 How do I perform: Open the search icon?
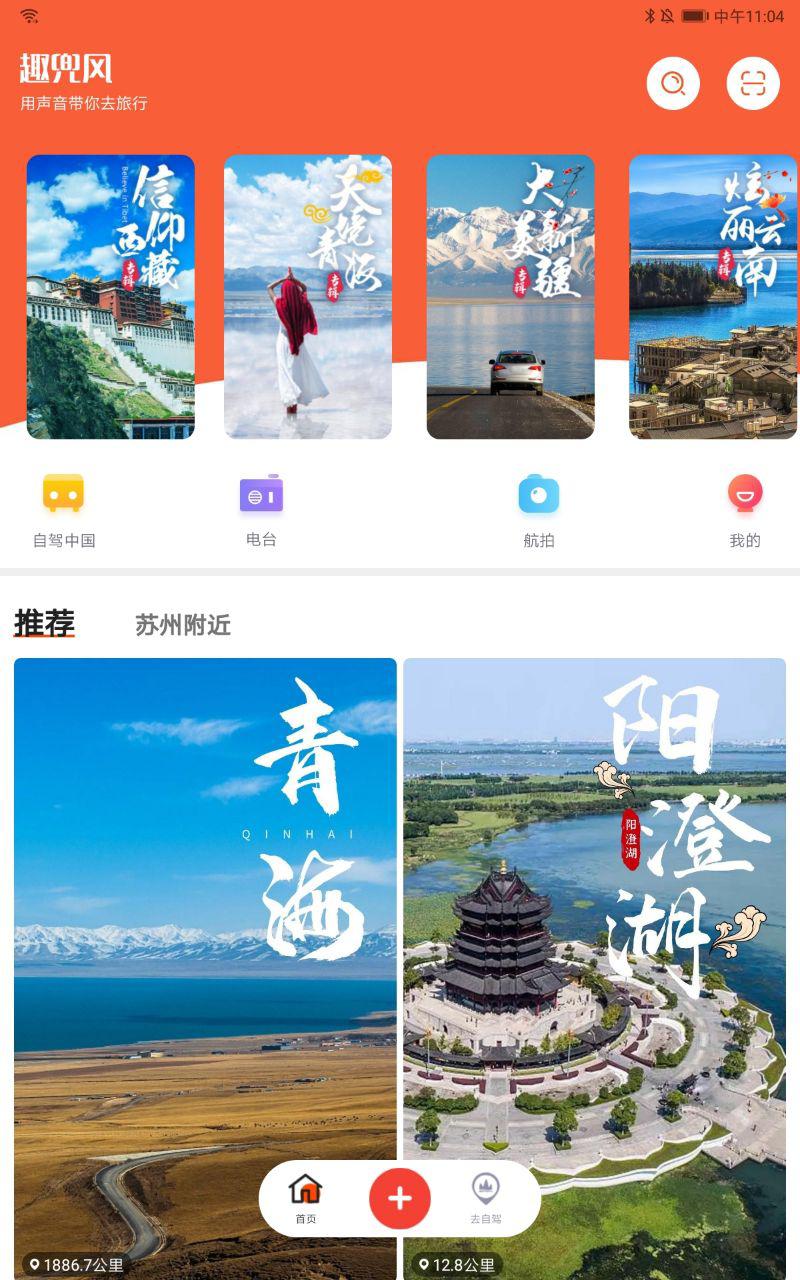(x=672, y=83)
